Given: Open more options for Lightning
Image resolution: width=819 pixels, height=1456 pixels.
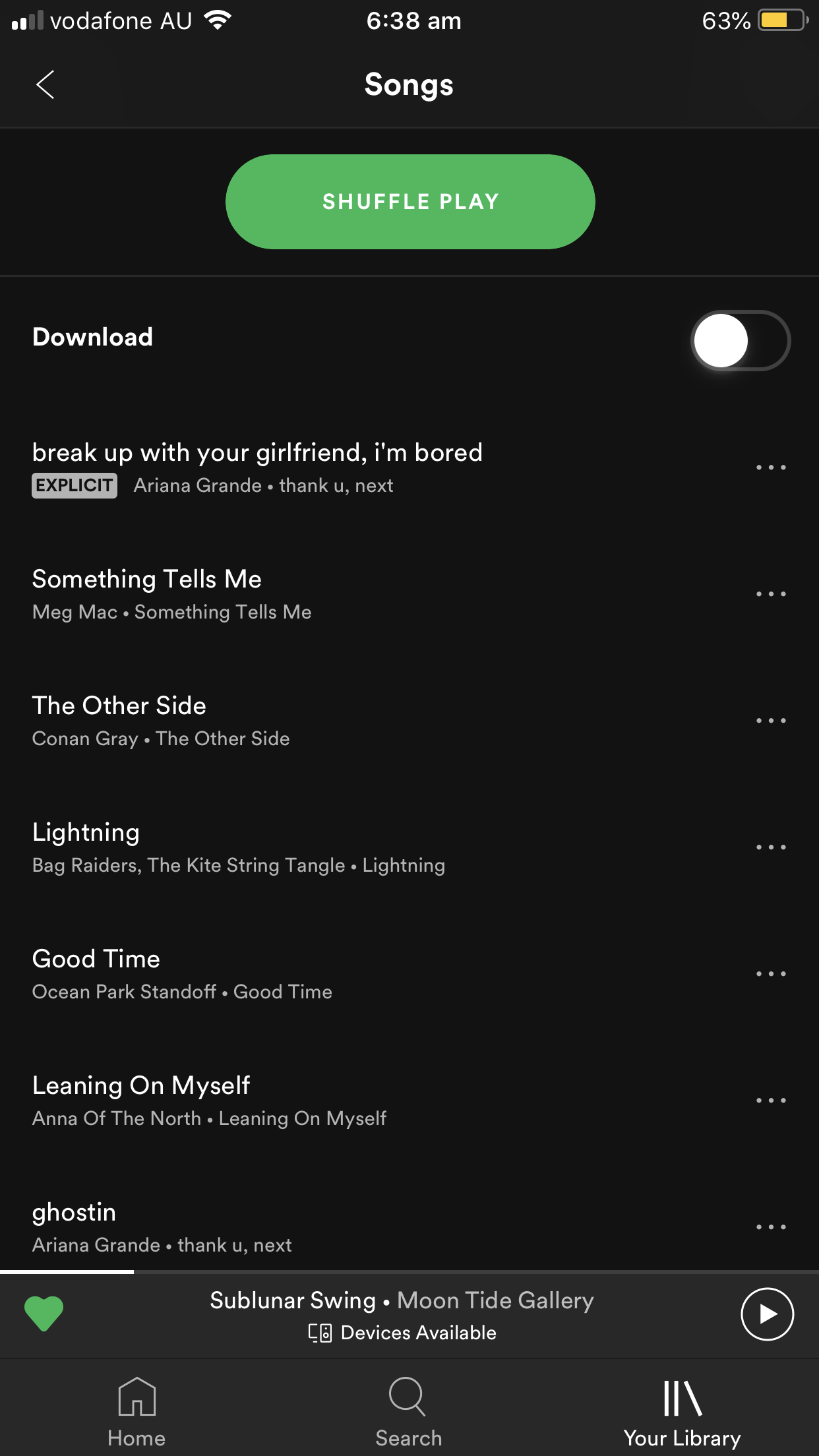Looking at the screenshot, I should (771, 847).
